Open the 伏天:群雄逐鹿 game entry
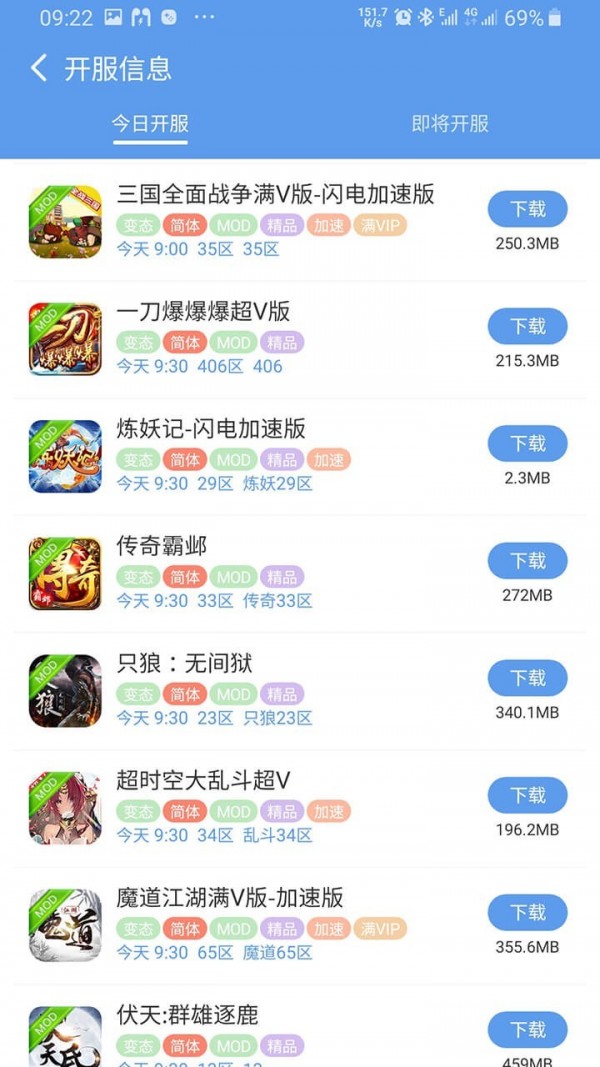 pyautogui.click(x=187, y=1015)
